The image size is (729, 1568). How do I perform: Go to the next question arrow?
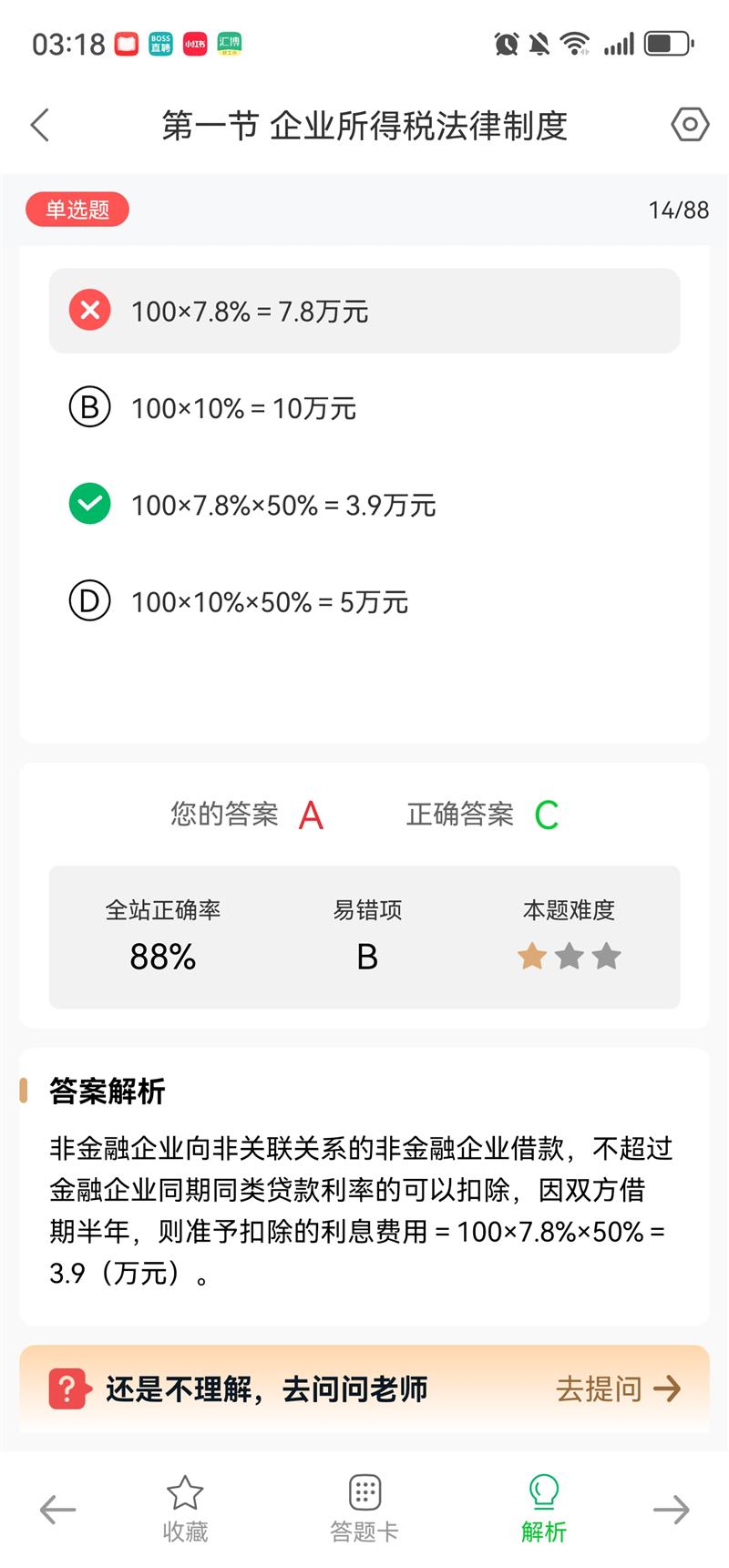coord(672,1510)
